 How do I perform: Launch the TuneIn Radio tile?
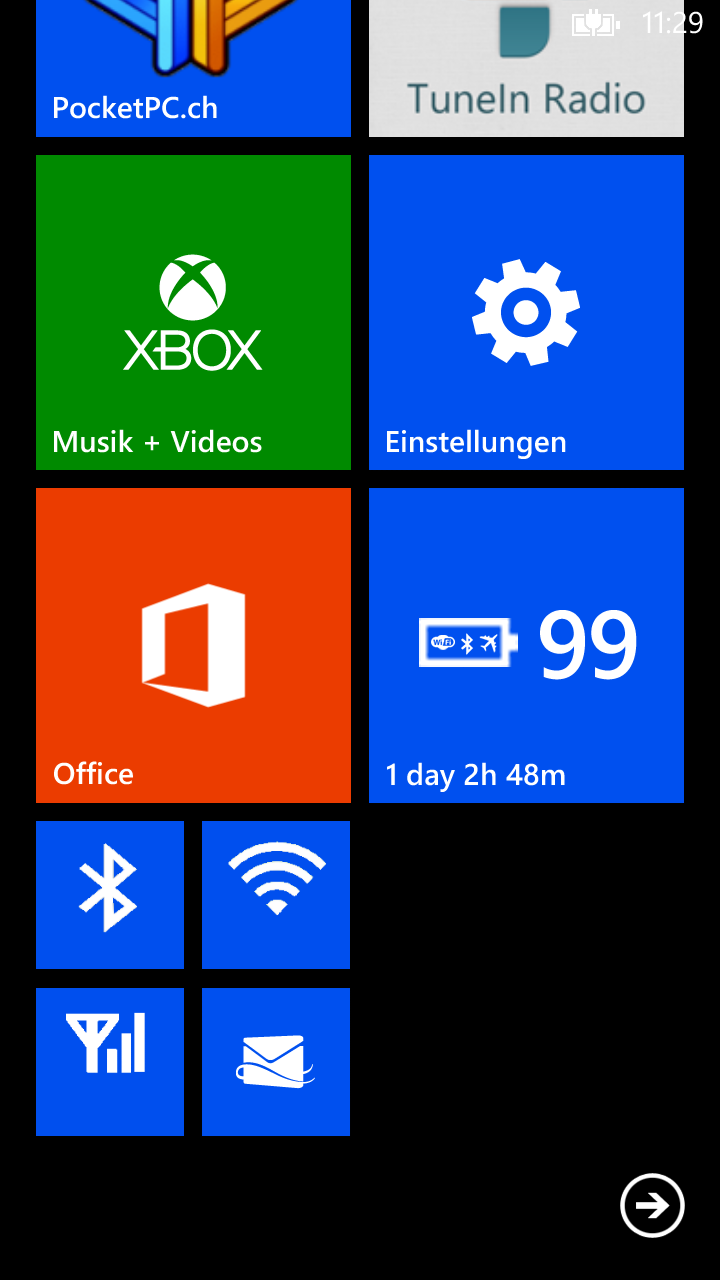526,68
